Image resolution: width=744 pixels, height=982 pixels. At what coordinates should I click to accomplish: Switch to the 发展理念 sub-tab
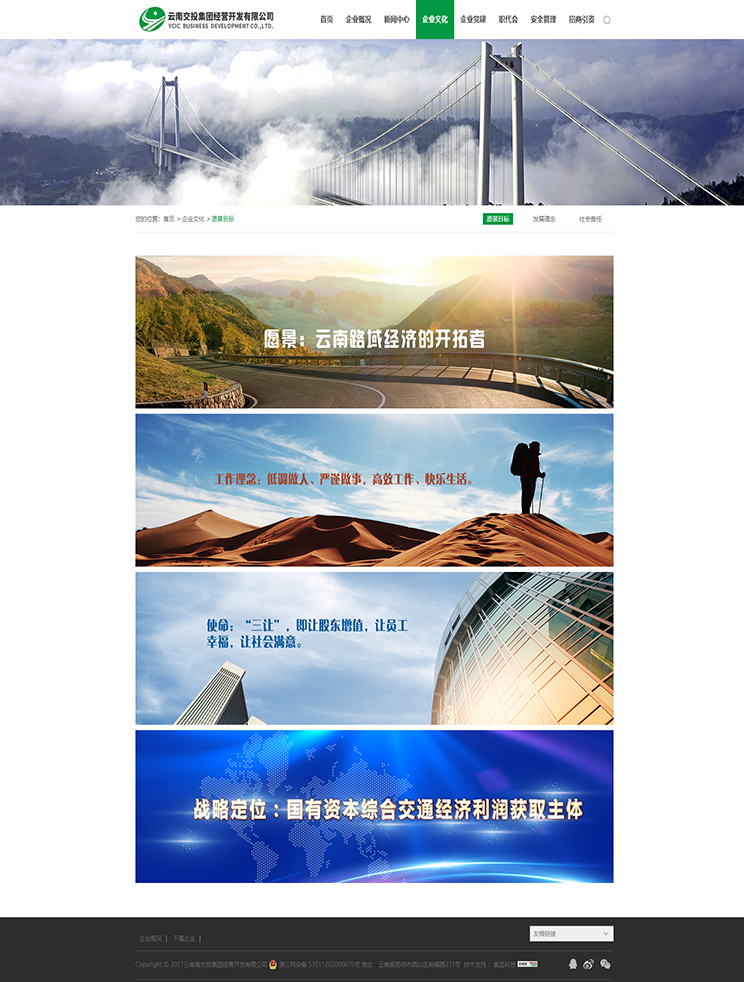[544, 219]
